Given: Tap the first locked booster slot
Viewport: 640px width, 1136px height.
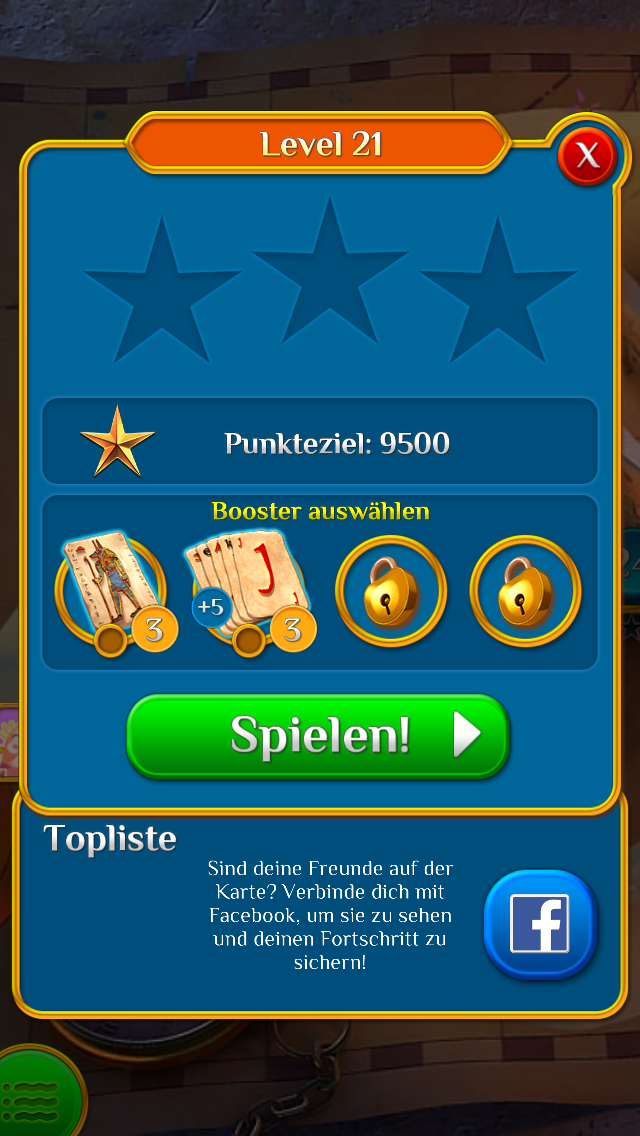Looking at the screenshot, I should [391, 591].
